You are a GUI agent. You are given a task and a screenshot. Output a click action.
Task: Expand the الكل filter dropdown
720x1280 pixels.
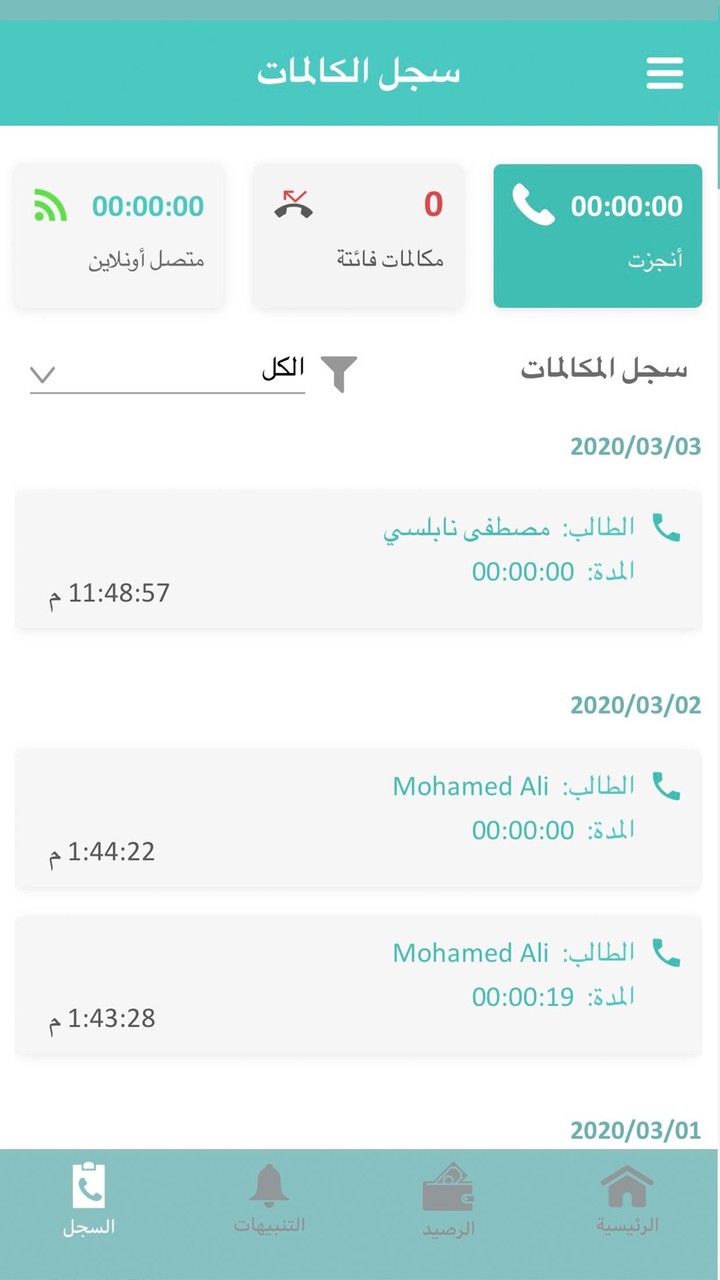[284, 368]
